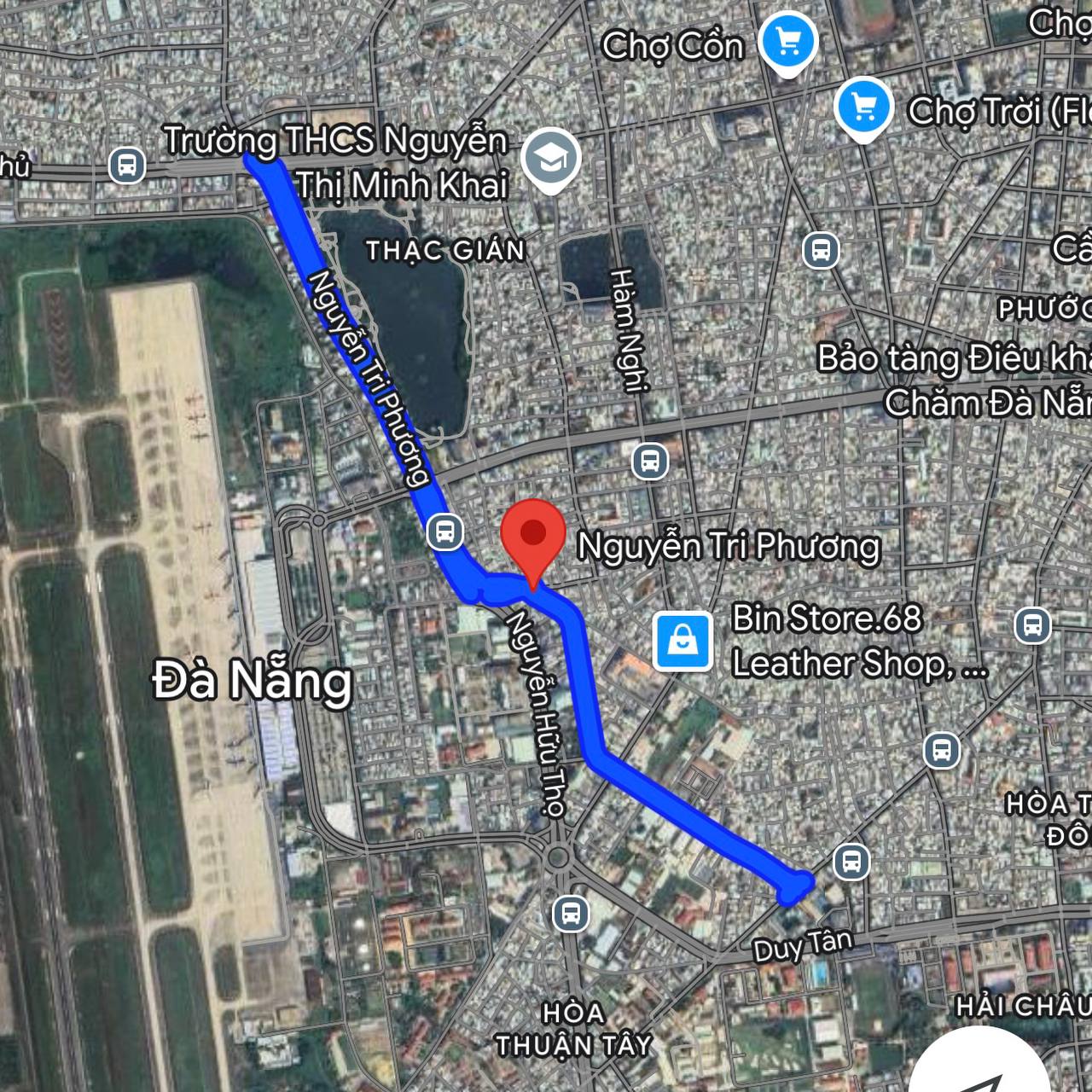1092x1092 pixels.
Task: Tap the Bin Store.68 Leather Shop marker
Action: [682, 642]
